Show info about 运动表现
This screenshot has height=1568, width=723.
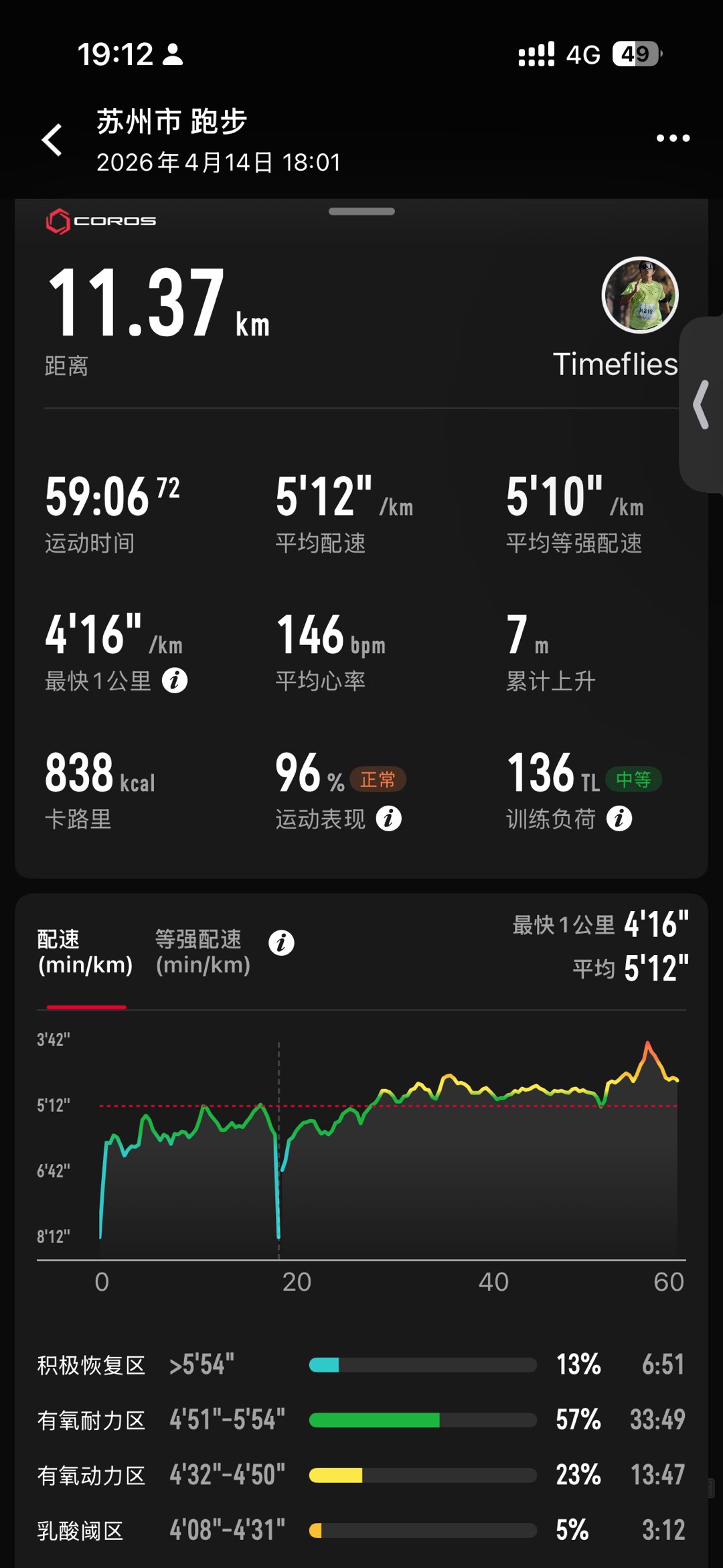388,818
